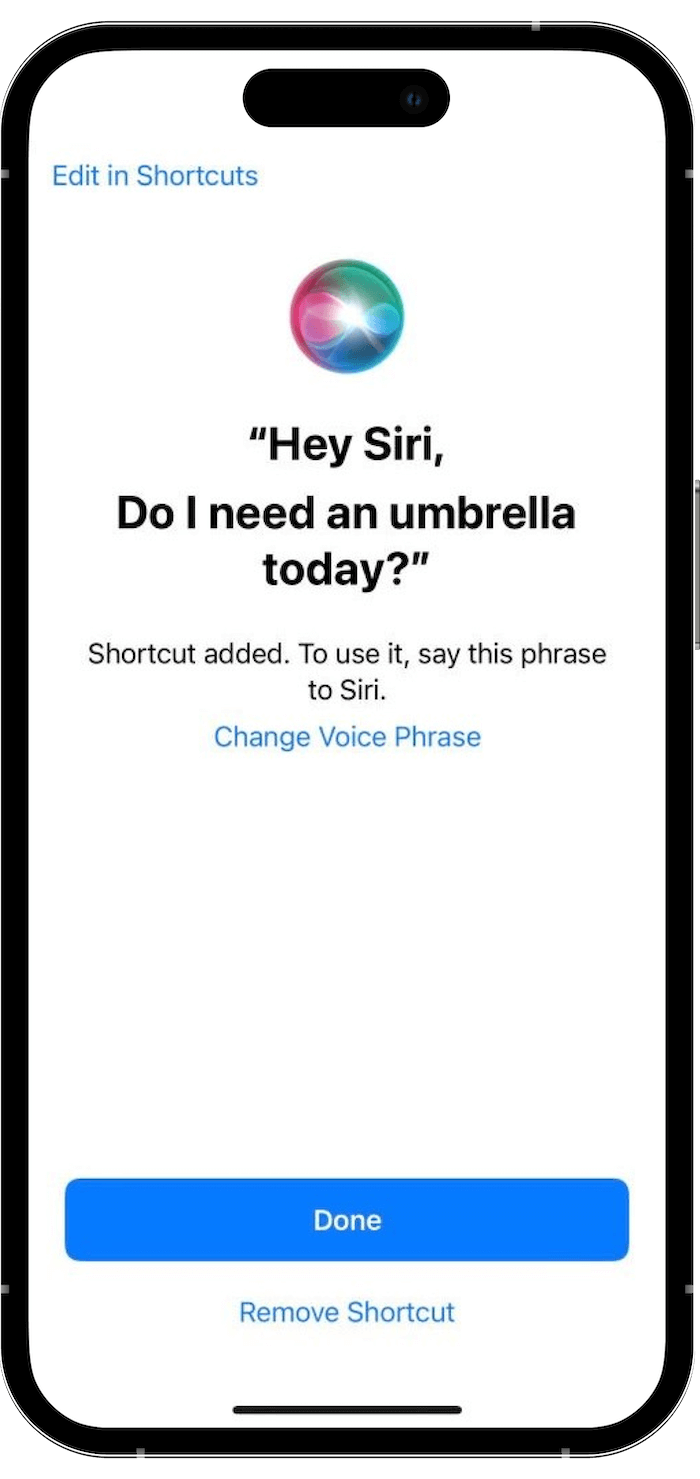Image resolution: width=700 pixels, height=1479 pixels.
Task: Open Edit in Shortcuts link
Action: [x=155, y=176]
